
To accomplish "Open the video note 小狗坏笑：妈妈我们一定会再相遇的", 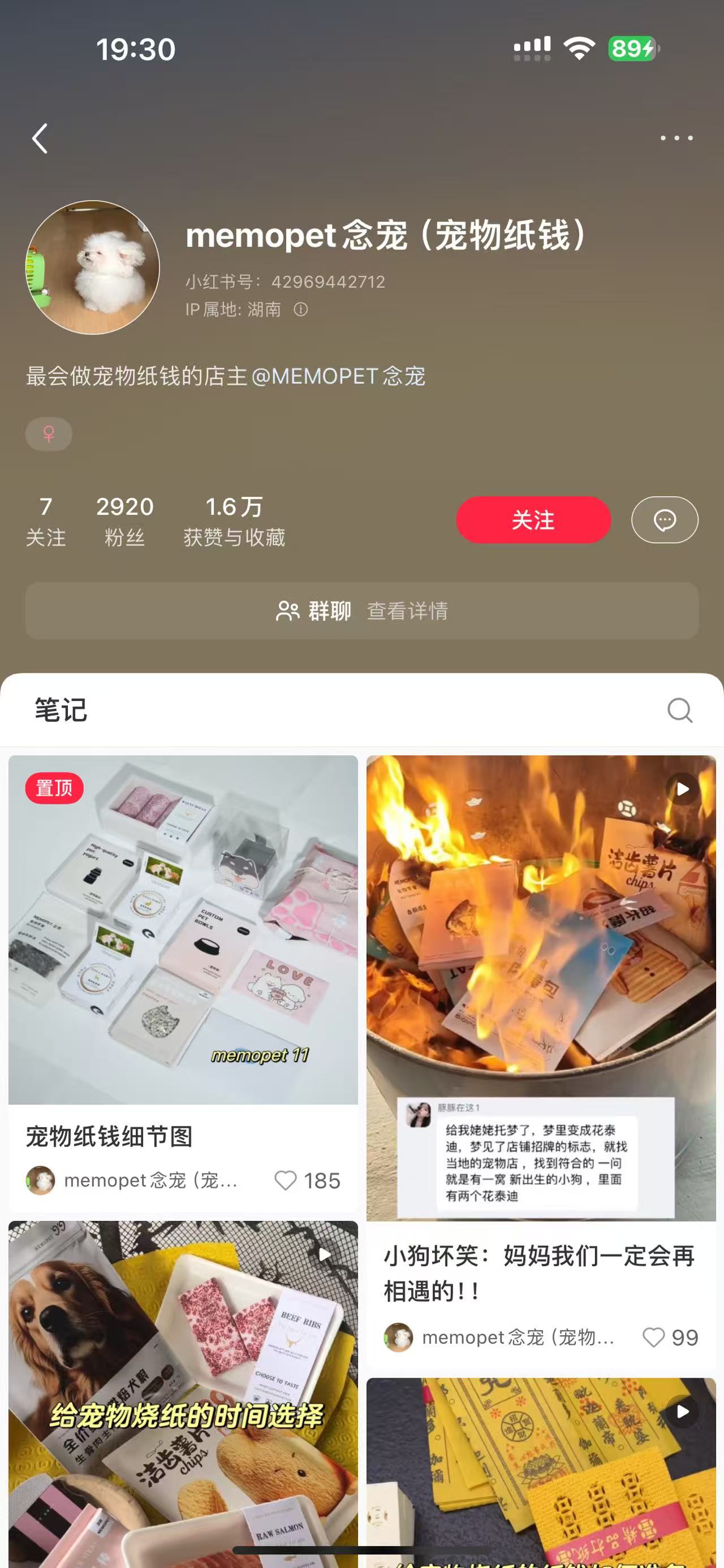I will click(x=541, y=986).
